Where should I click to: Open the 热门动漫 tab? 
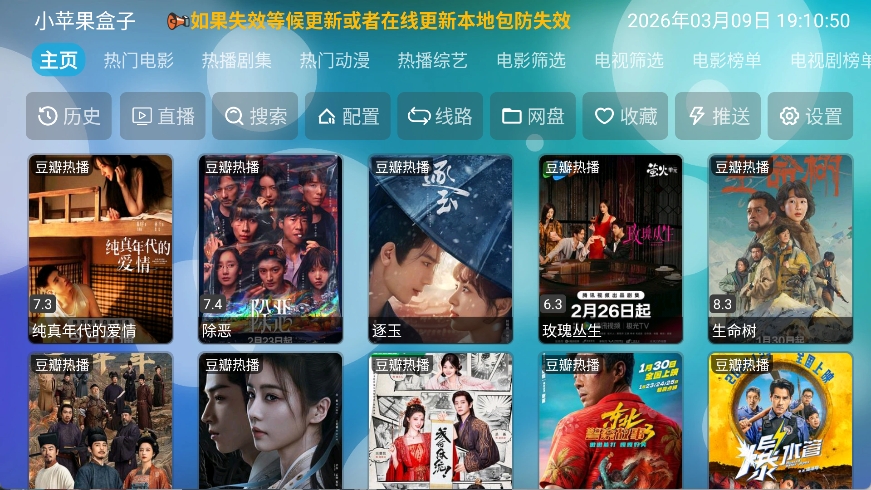334,60
